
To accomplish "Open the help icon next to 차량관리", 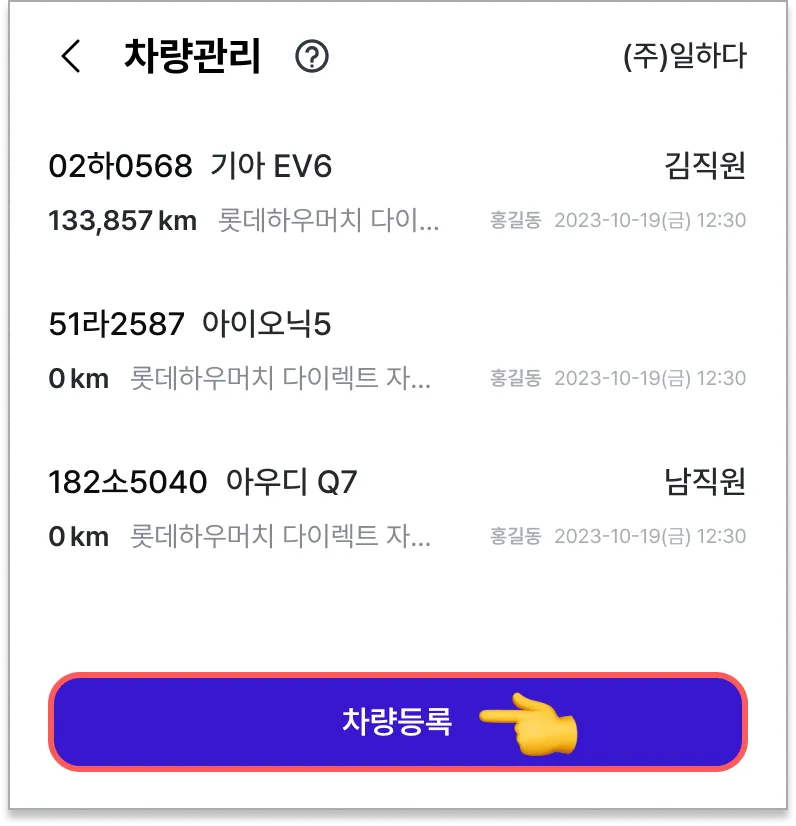I will click(x=312, y=57).
